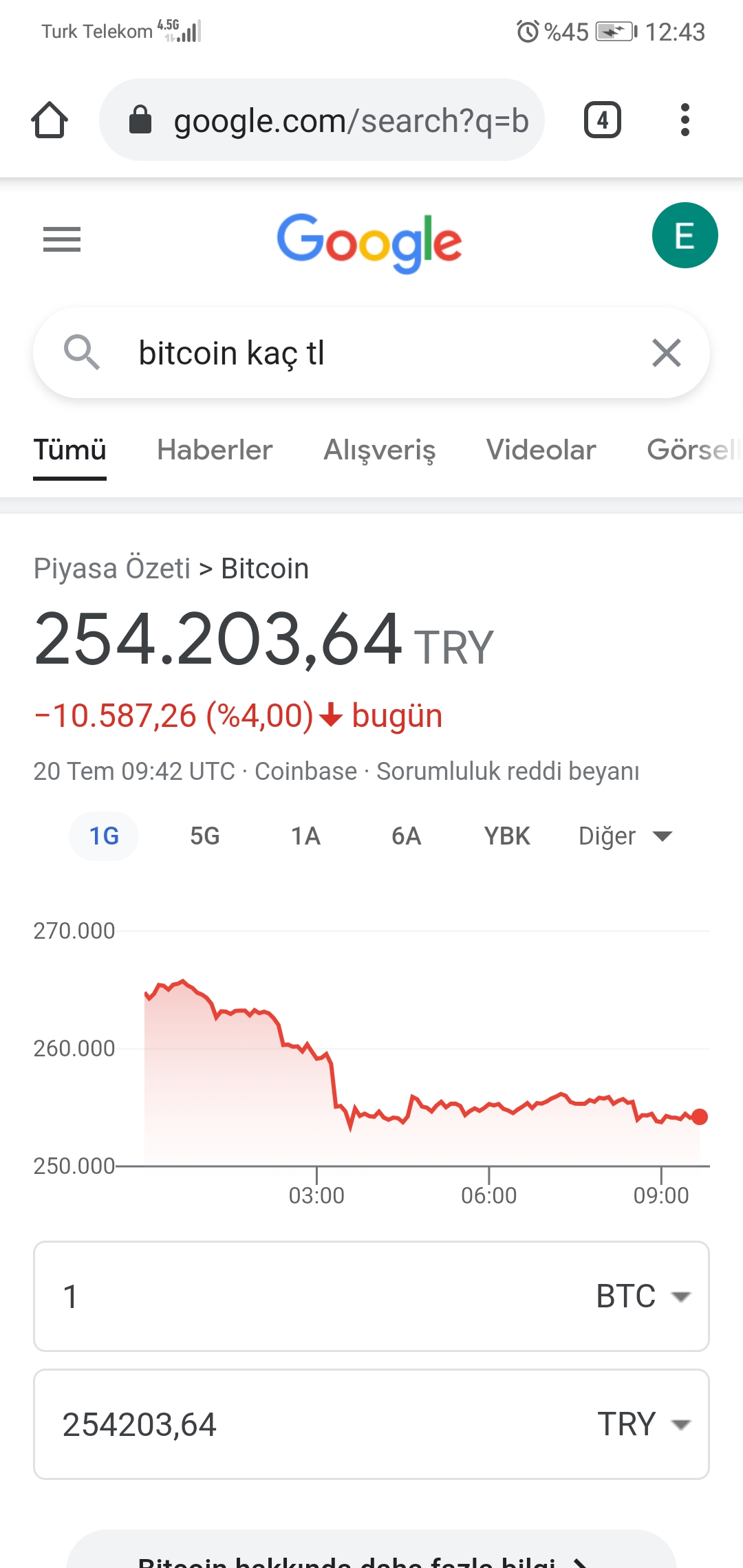
Task: Expand the Diğer range dropdown
Action: (625, 836)
